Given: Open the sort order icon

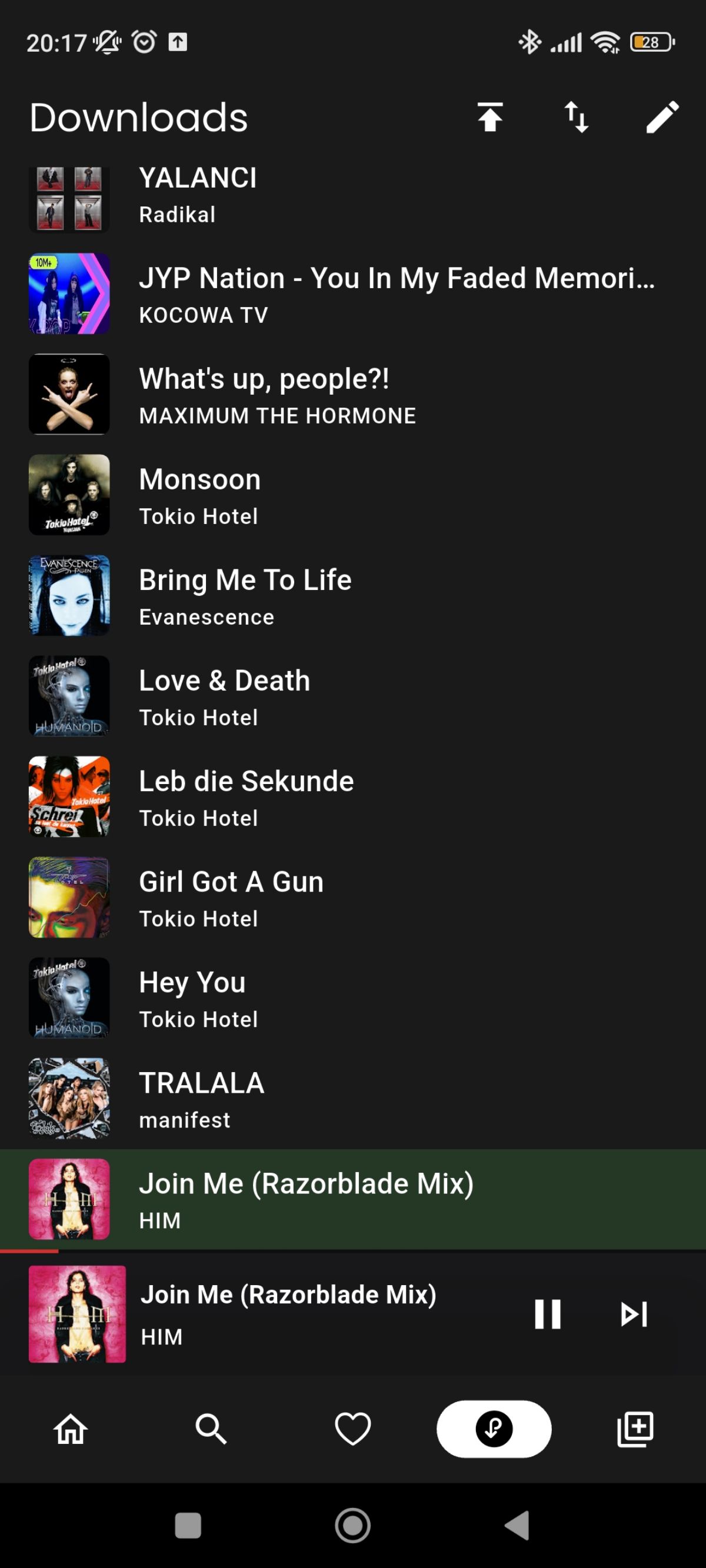Looking at the screenshot, I should point(576,117).
